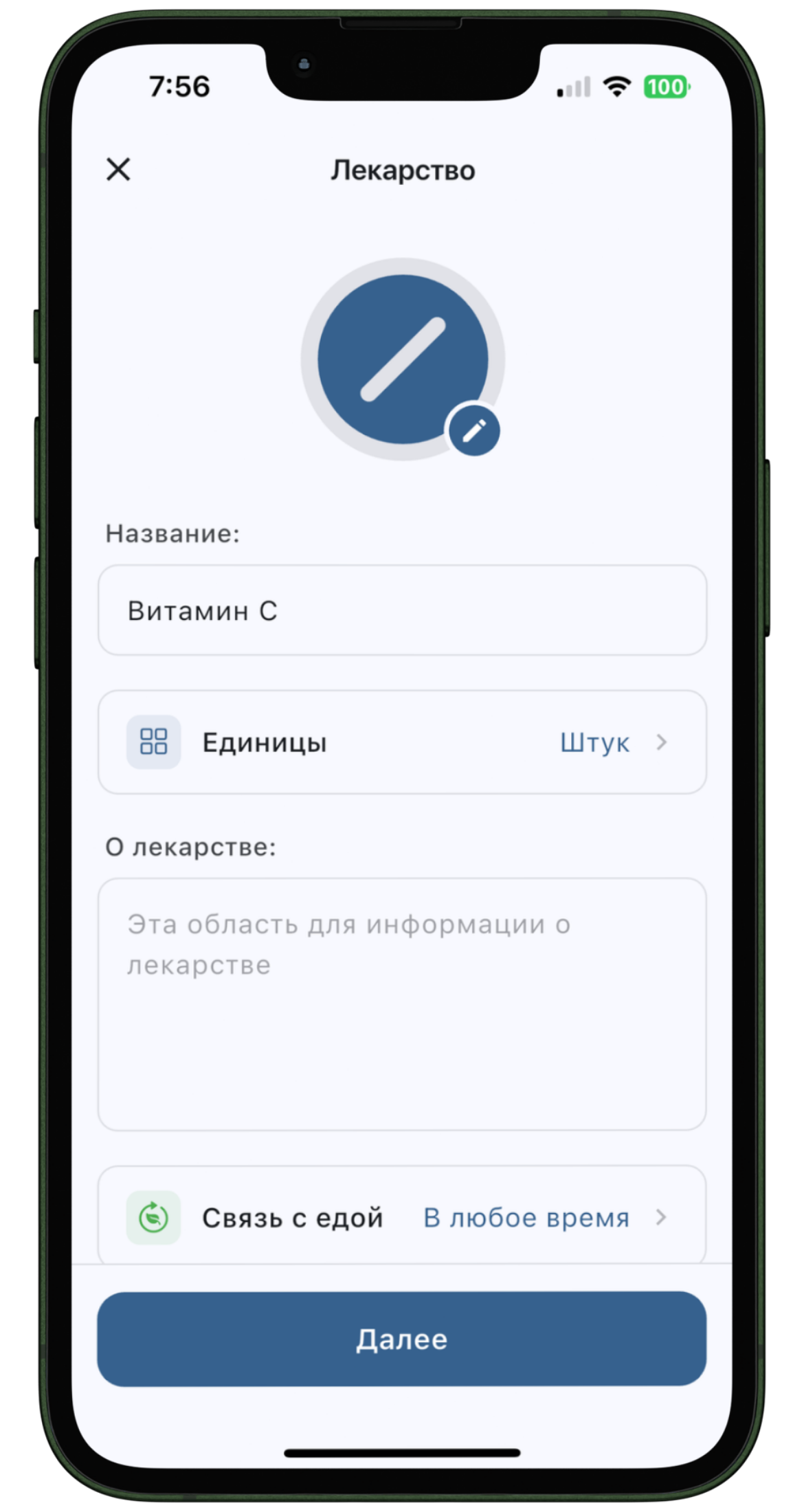Edit the medicine icon with the pencil
The image size is (804, 1512).
[474, 431]
